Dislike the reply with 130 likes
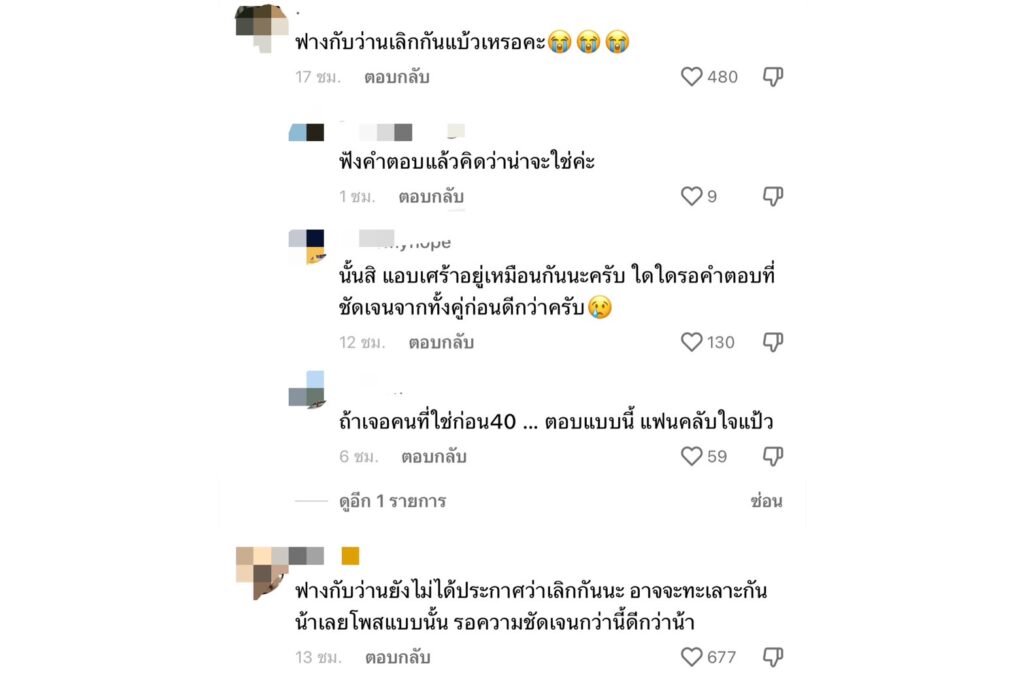Screen dimensions: 1024x684 pos(773,342)
